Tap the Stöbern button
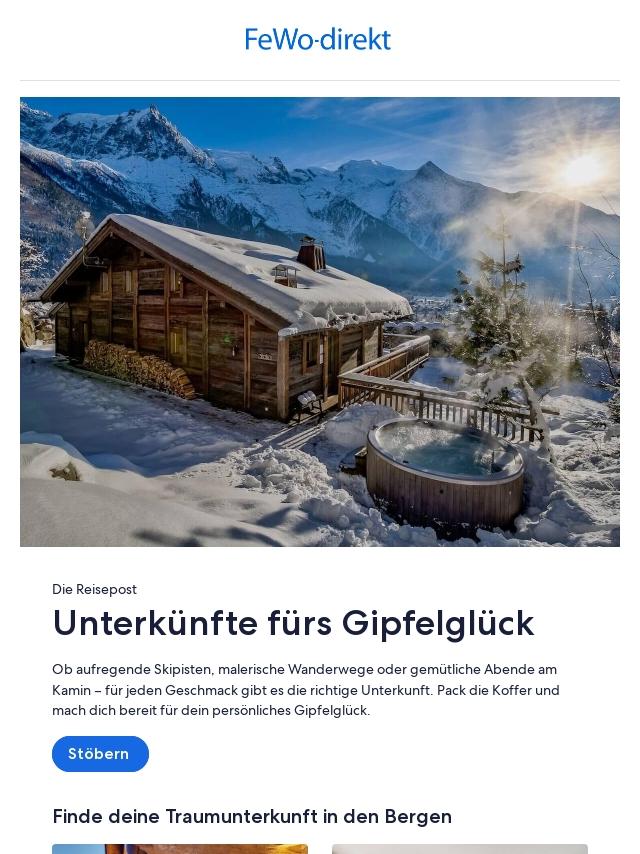This screenshot has height=854, width=640. pyautogui.click(x=100, y=754)
